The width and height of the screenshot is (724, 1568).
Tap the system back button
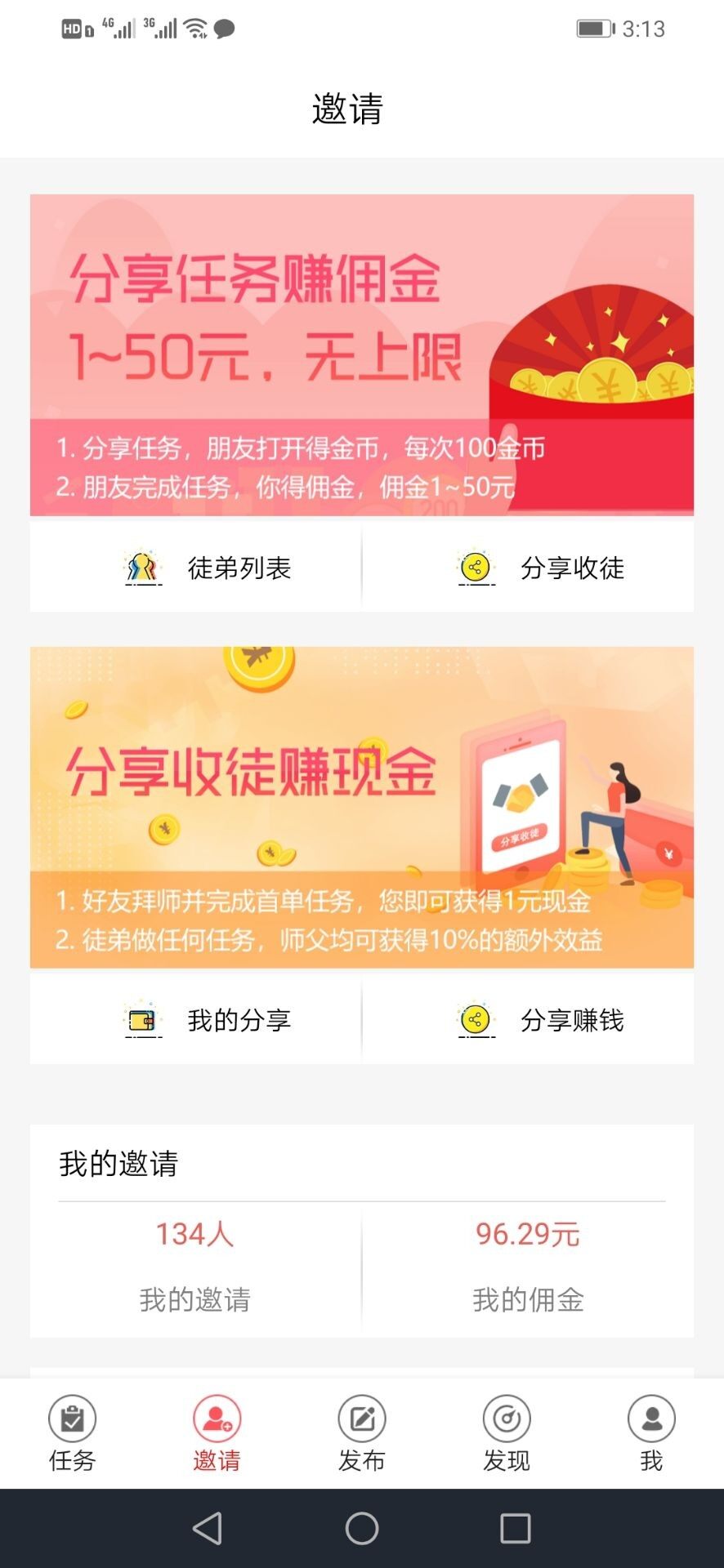point(208,1528)
